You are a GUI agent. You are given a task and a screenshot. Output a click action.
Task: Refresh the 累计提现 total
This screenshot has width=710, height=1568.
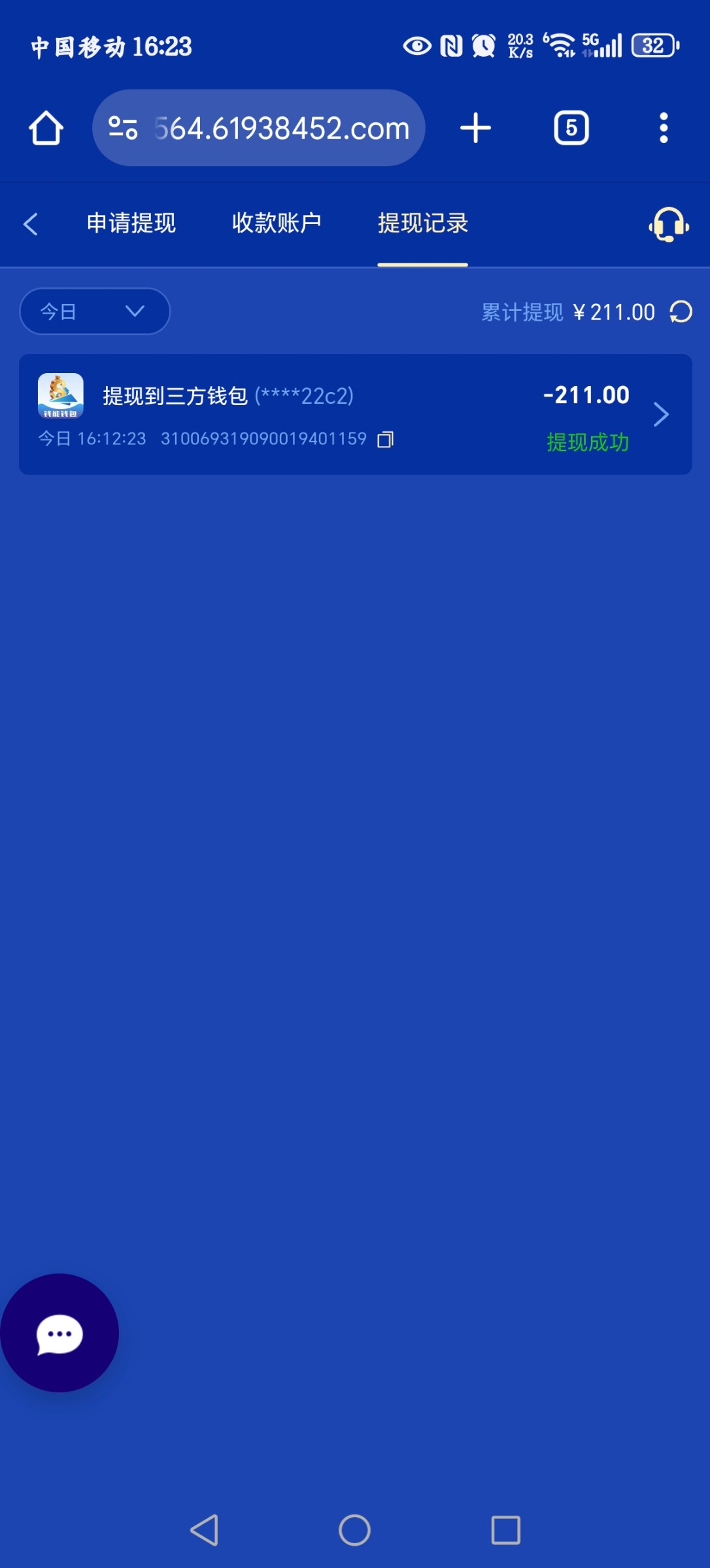pyautogui.click(x=681, y=312)
